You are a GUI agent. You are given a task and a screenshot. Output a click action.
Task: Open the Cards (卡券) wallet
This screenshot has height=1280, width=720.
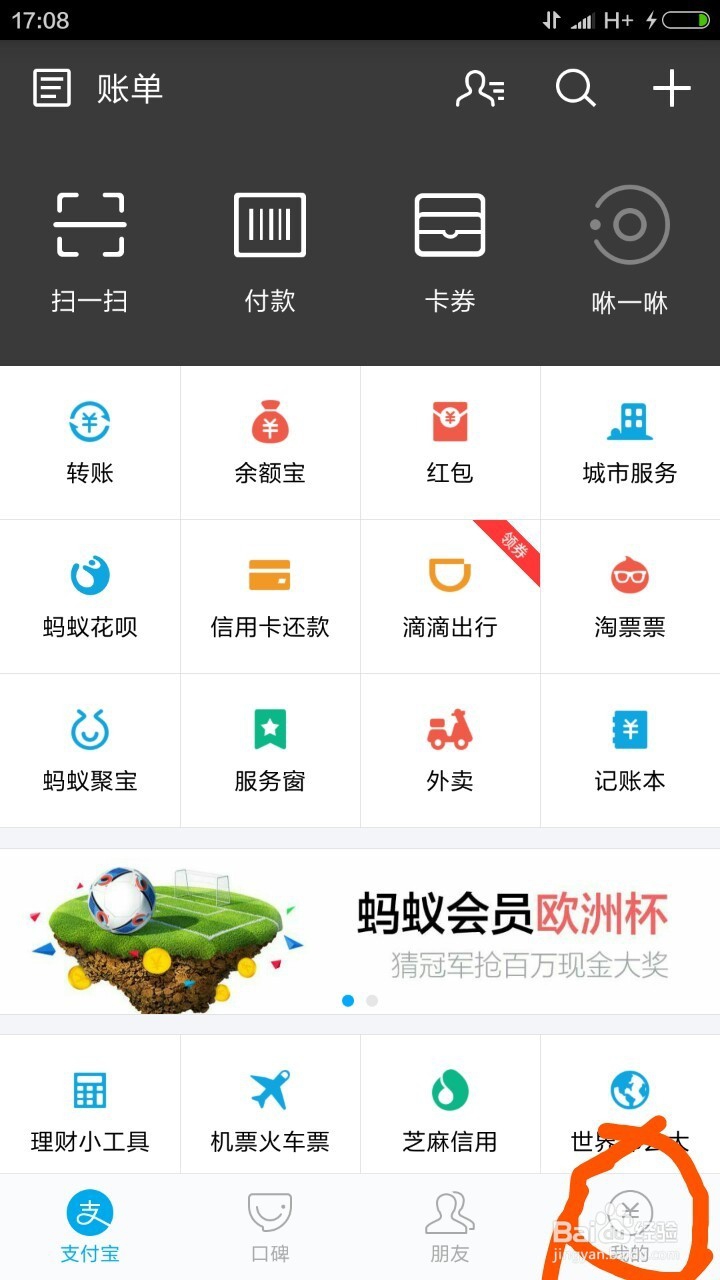(x=449, y=250)
